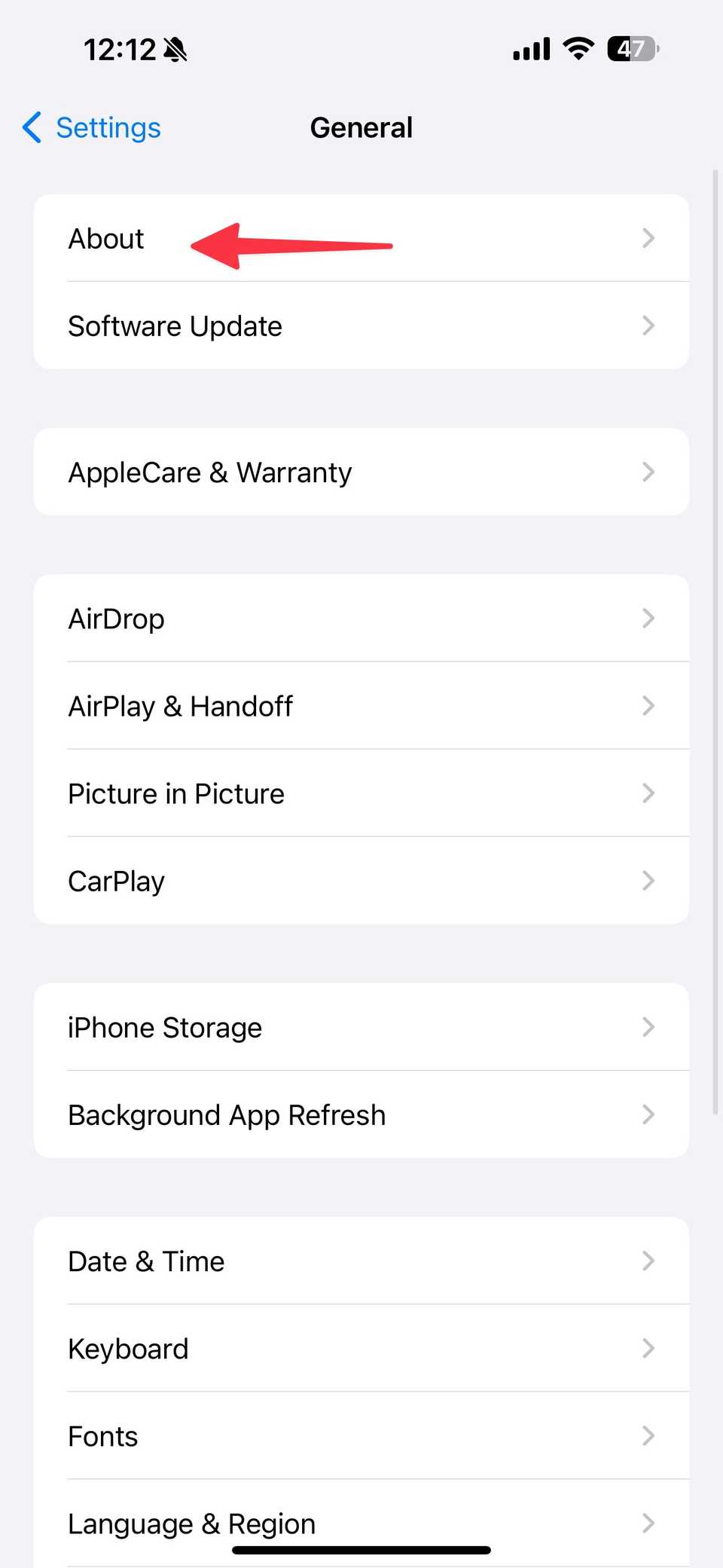Tap the silenced bell icon beside the clock
The height and width of the screenshot is (1568, 723).
click(x=175, y=50)
